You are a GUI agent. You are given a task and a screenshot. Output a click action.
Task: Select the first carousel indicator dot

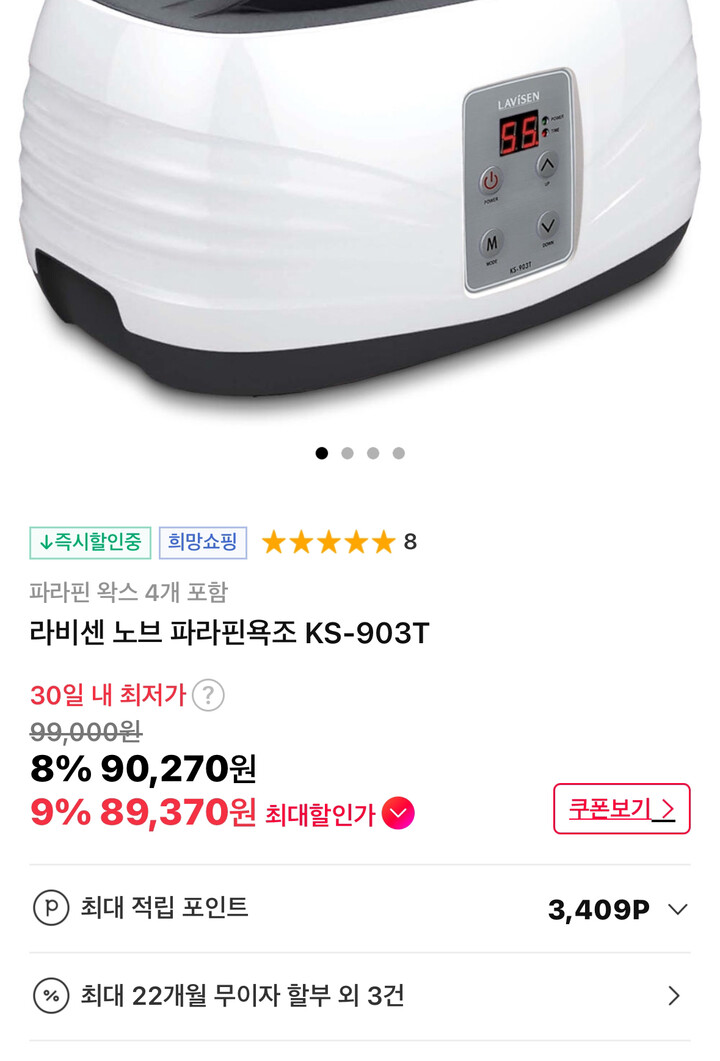click(322, 453)
